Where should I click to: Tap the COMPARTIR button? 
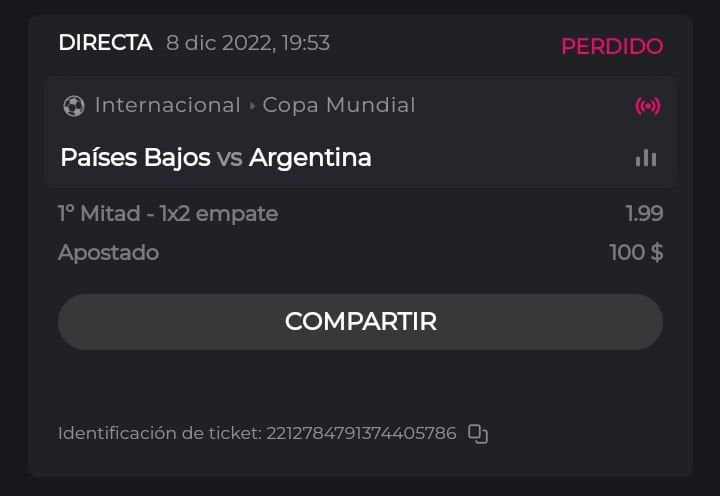tap(360, 321)
